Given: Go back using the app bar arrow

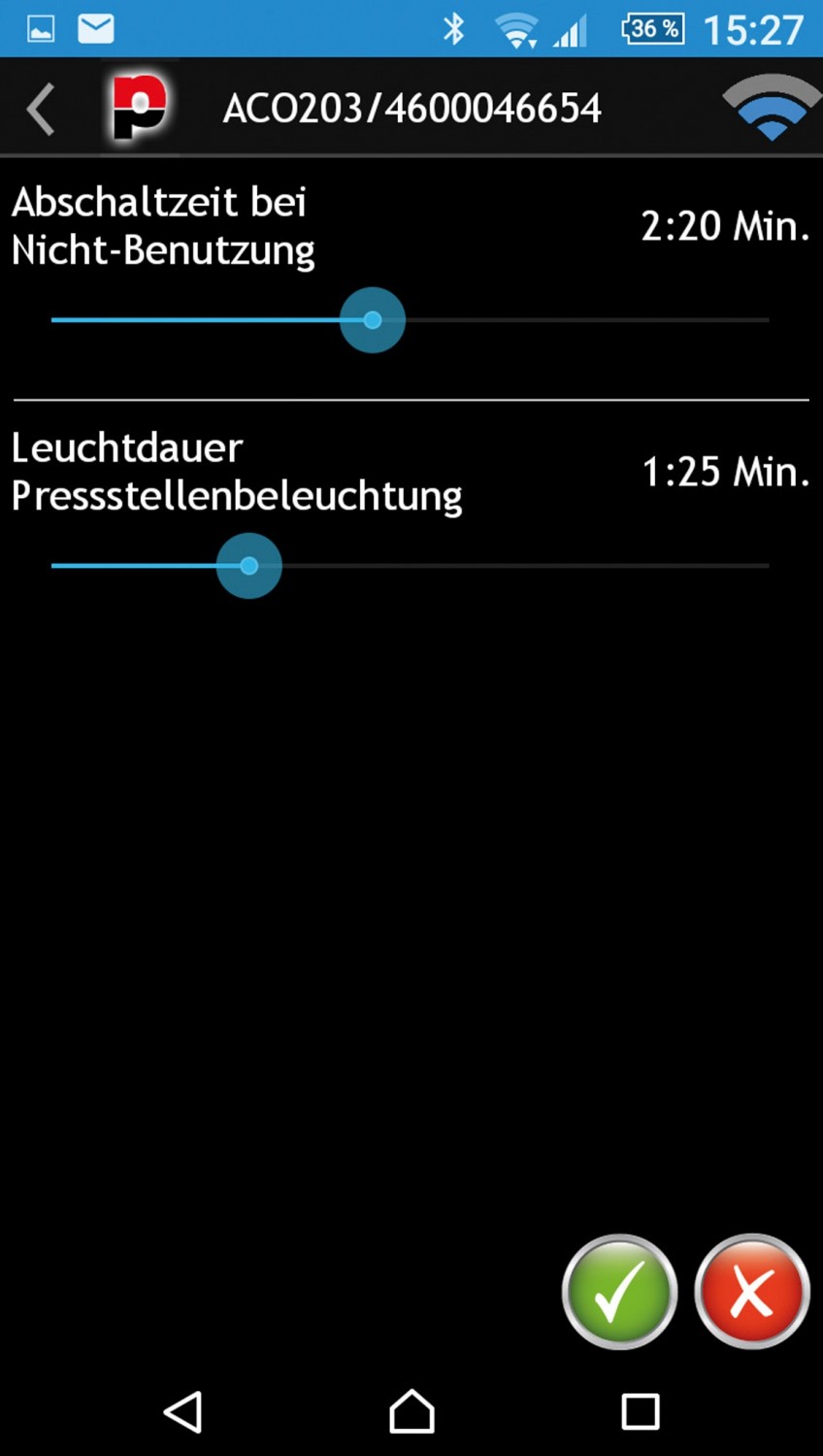Looking at the screenshot, I should 41,108.
